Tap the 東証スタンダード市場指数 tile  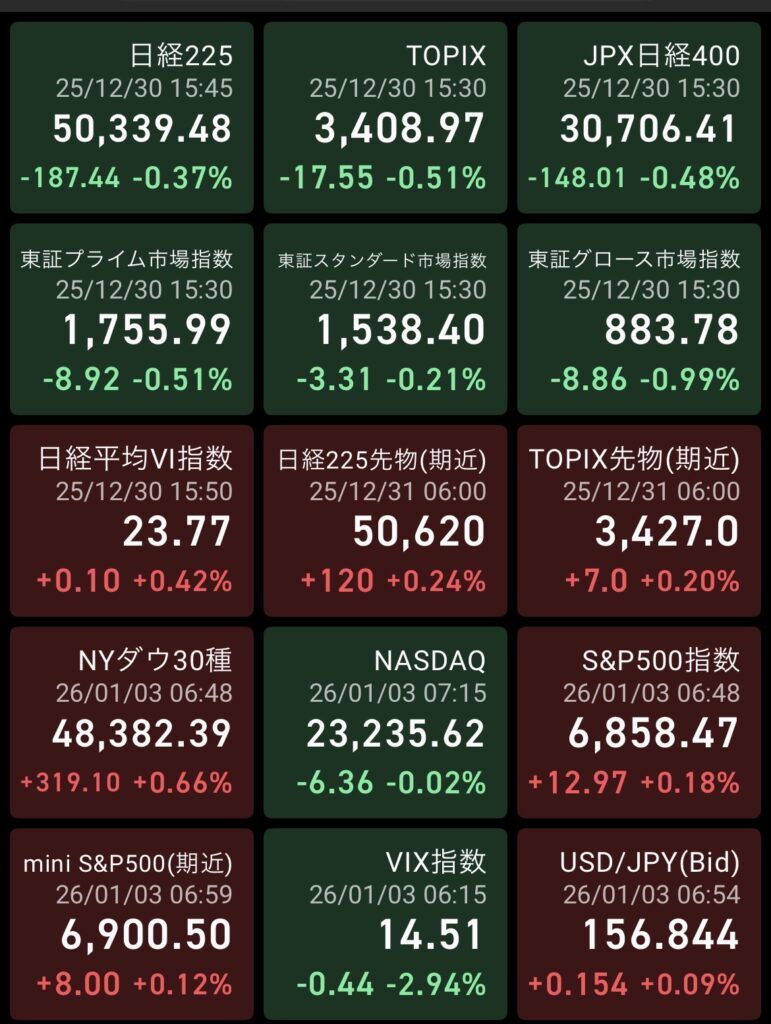point(386,319)
